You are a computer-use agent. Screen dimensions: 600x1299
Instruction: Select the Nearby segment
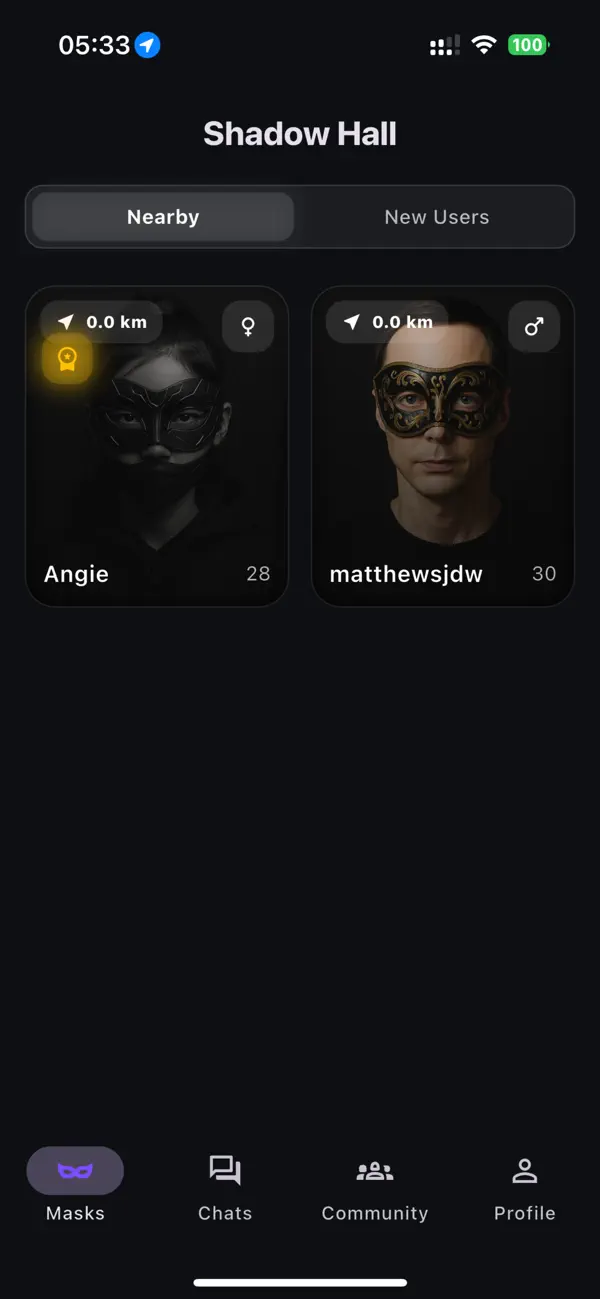click(163, 217)
